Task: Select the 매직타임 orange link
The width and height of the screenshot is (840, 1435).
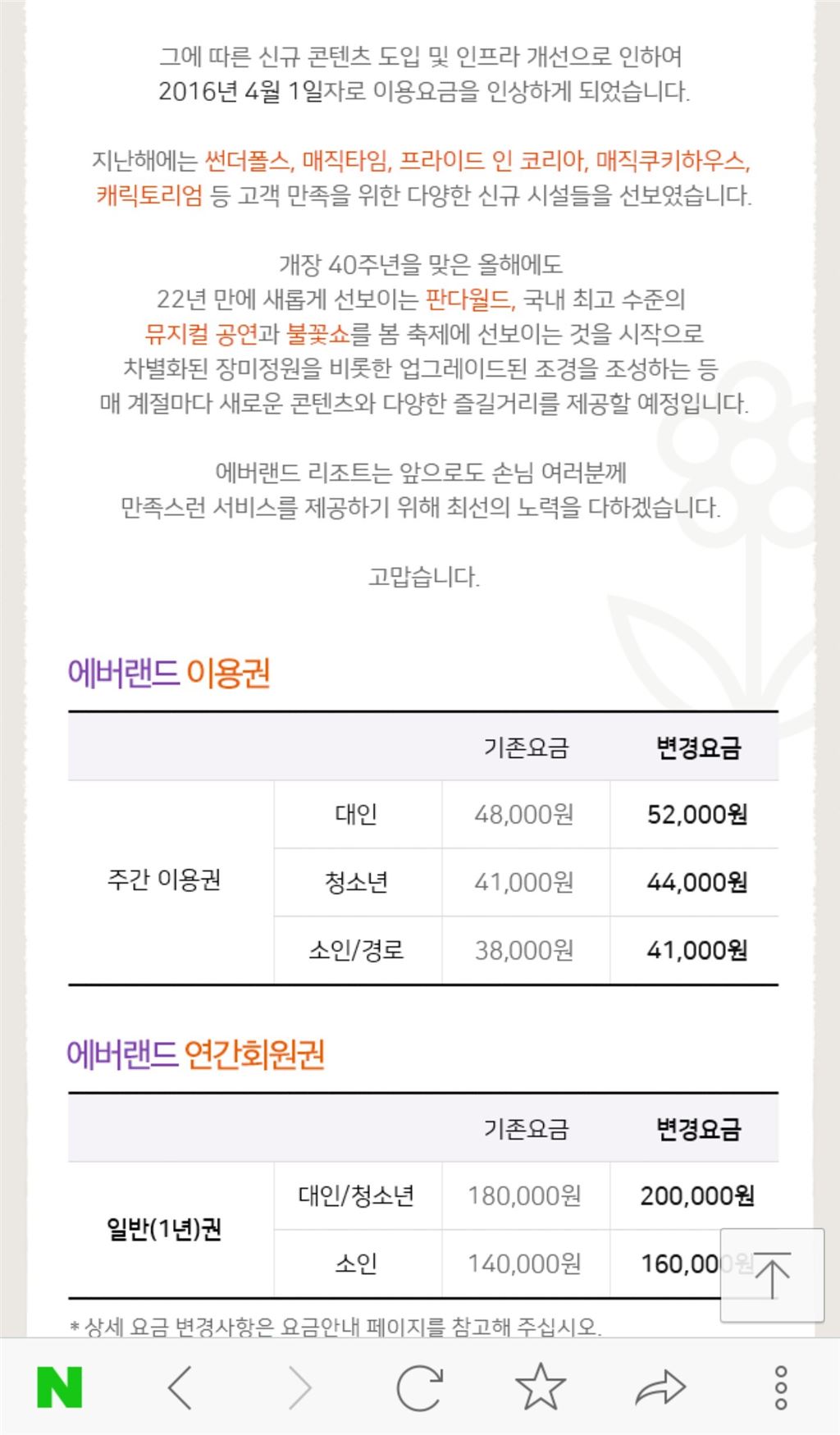Action: 348,162
